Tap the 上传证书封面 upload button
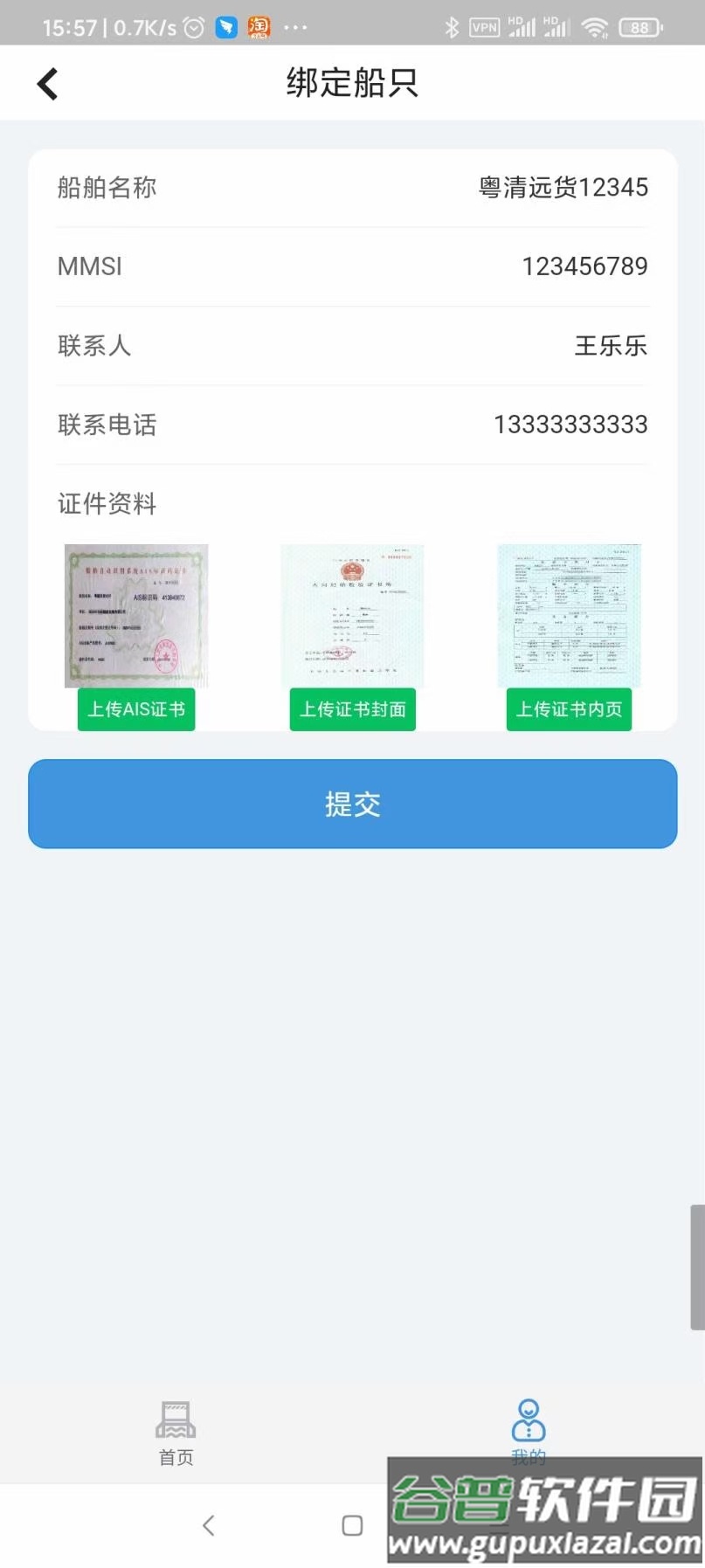 tap(352, 709)
